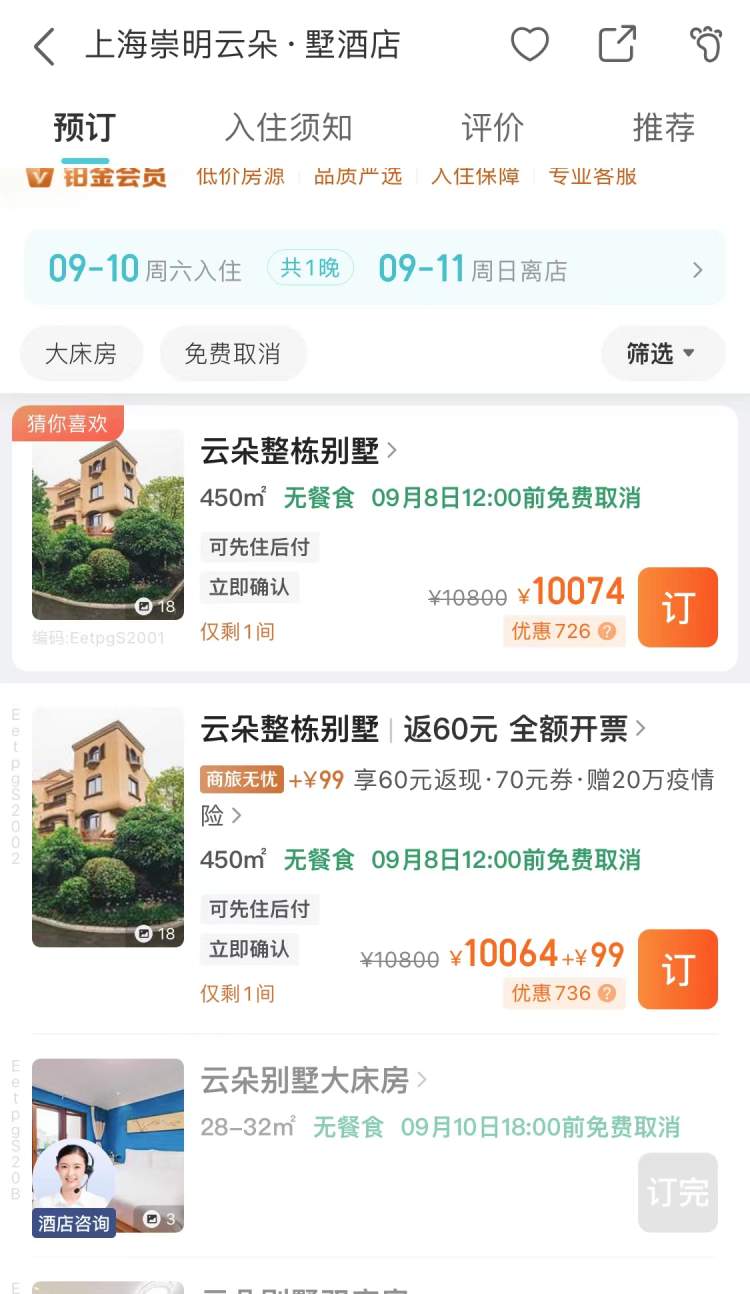Go back using the top-left arrow
The width and height of the screenshot is (750, 1294).
(x=44, y=46)
